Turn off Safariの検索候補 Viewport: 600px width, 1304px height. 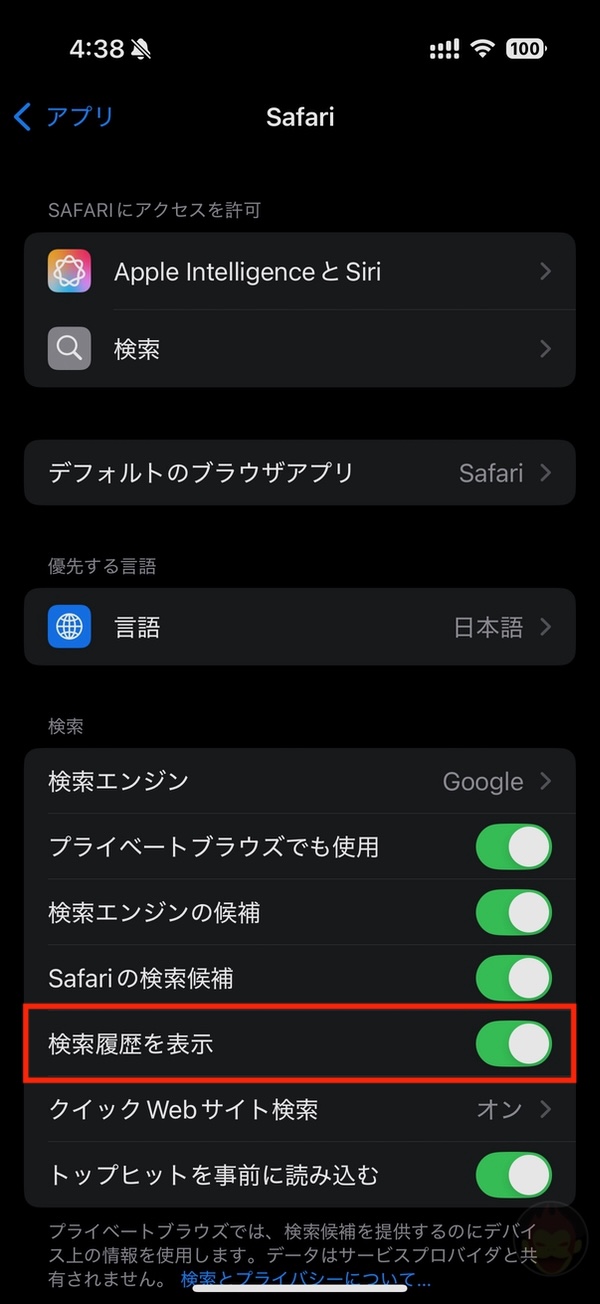pyautogui.click(x=513, y=978)
